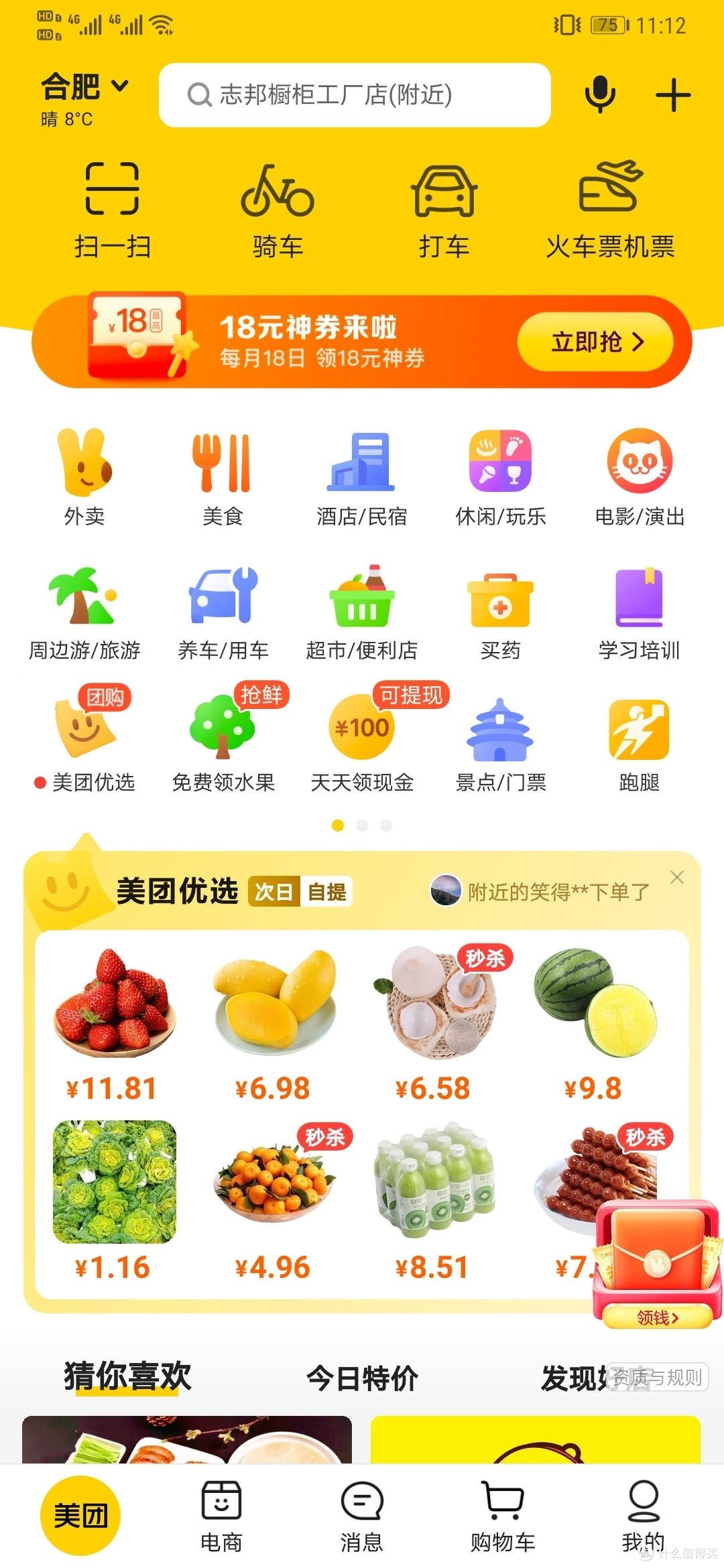
Task: Dismiss the 美团优选 promo card
Action: pos(677,876)
